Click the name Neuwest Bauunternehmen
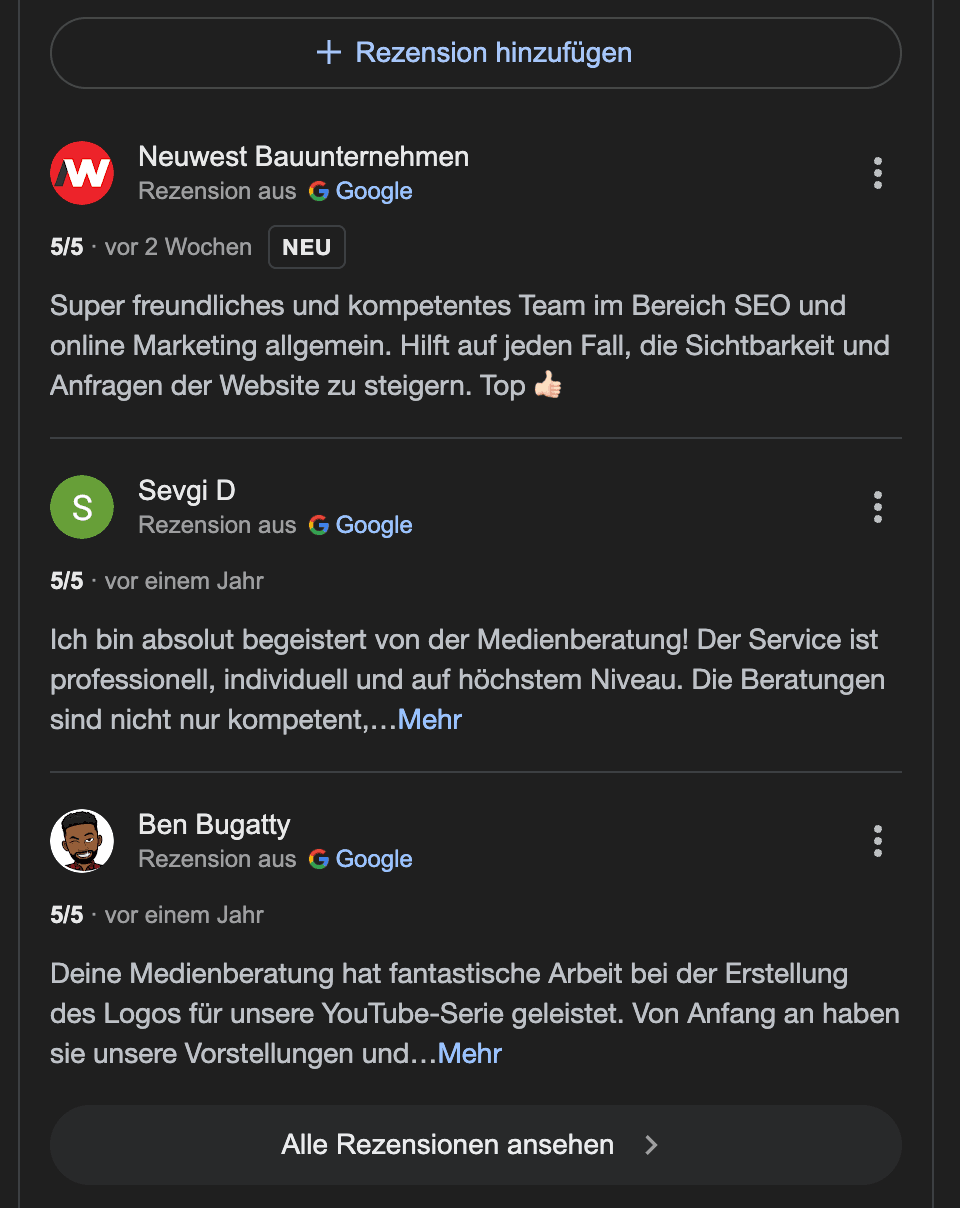The image size is (960, 1208). click(x=303, y=156)
